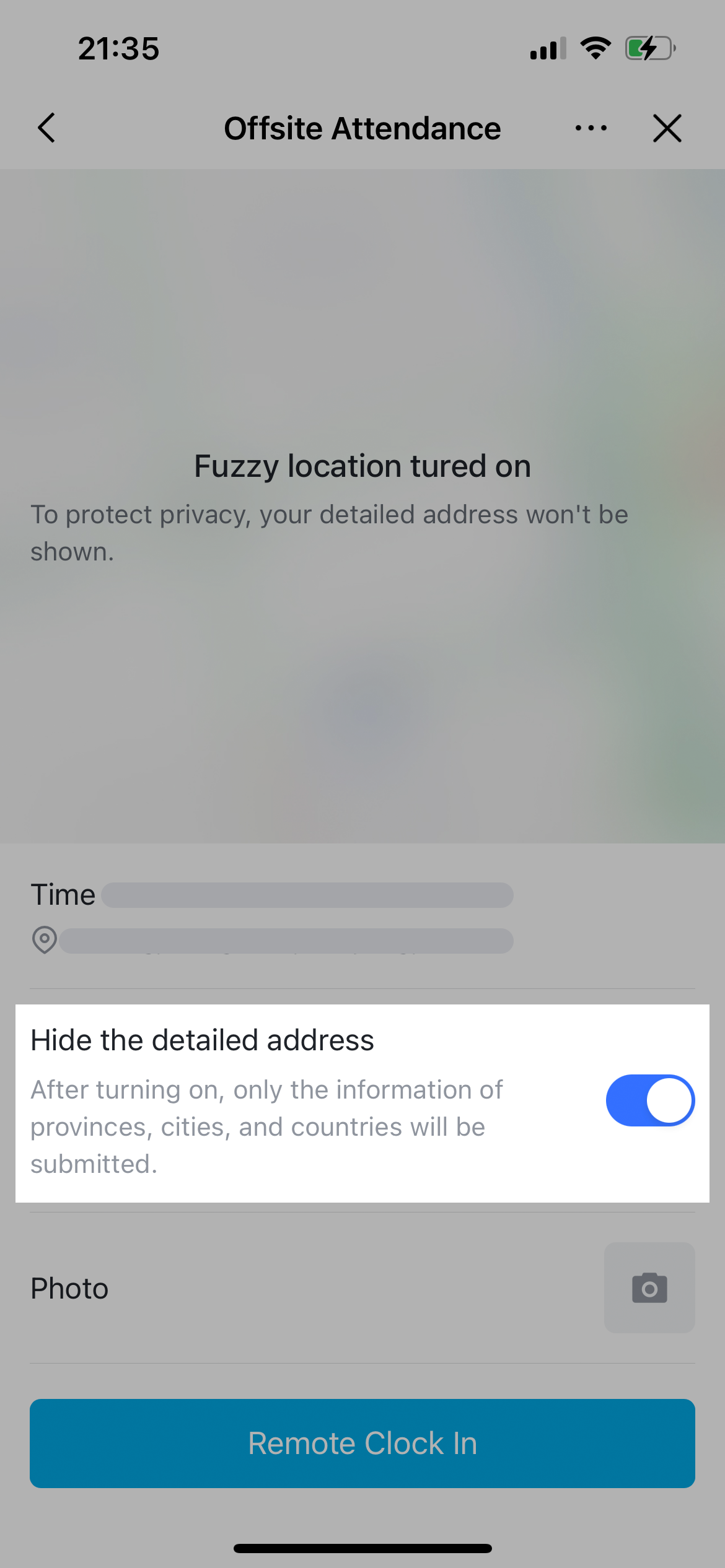Tap the Remote Clock In button
Screen dimensions: 725x1568
click(x=362, y=1443)
